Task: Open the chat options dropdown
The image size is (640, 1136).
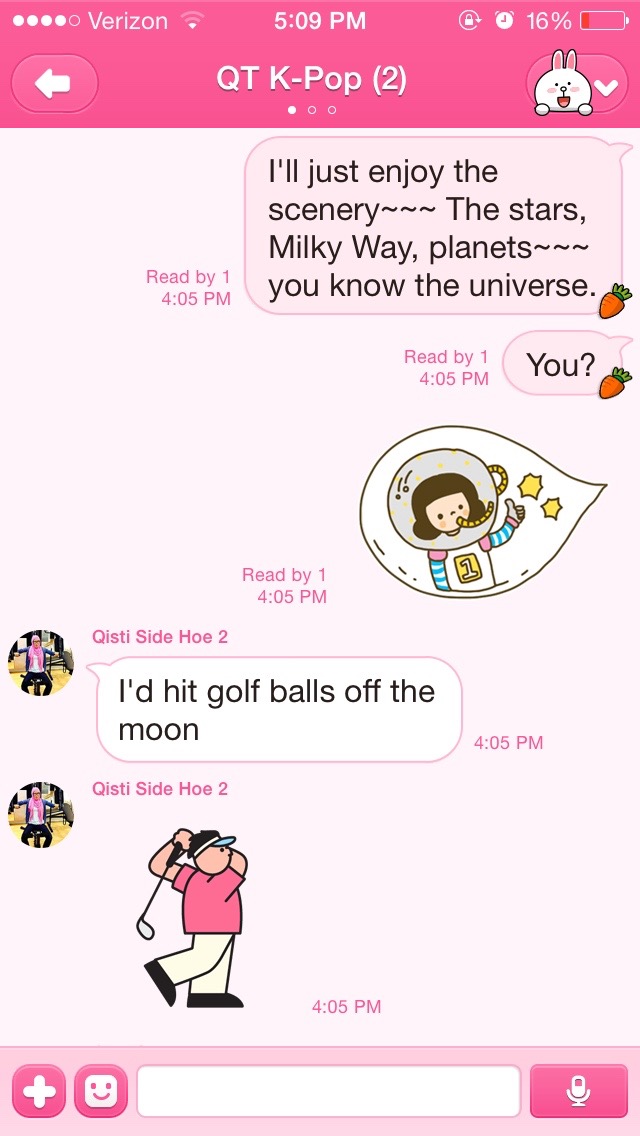Action: click(577, 85)
